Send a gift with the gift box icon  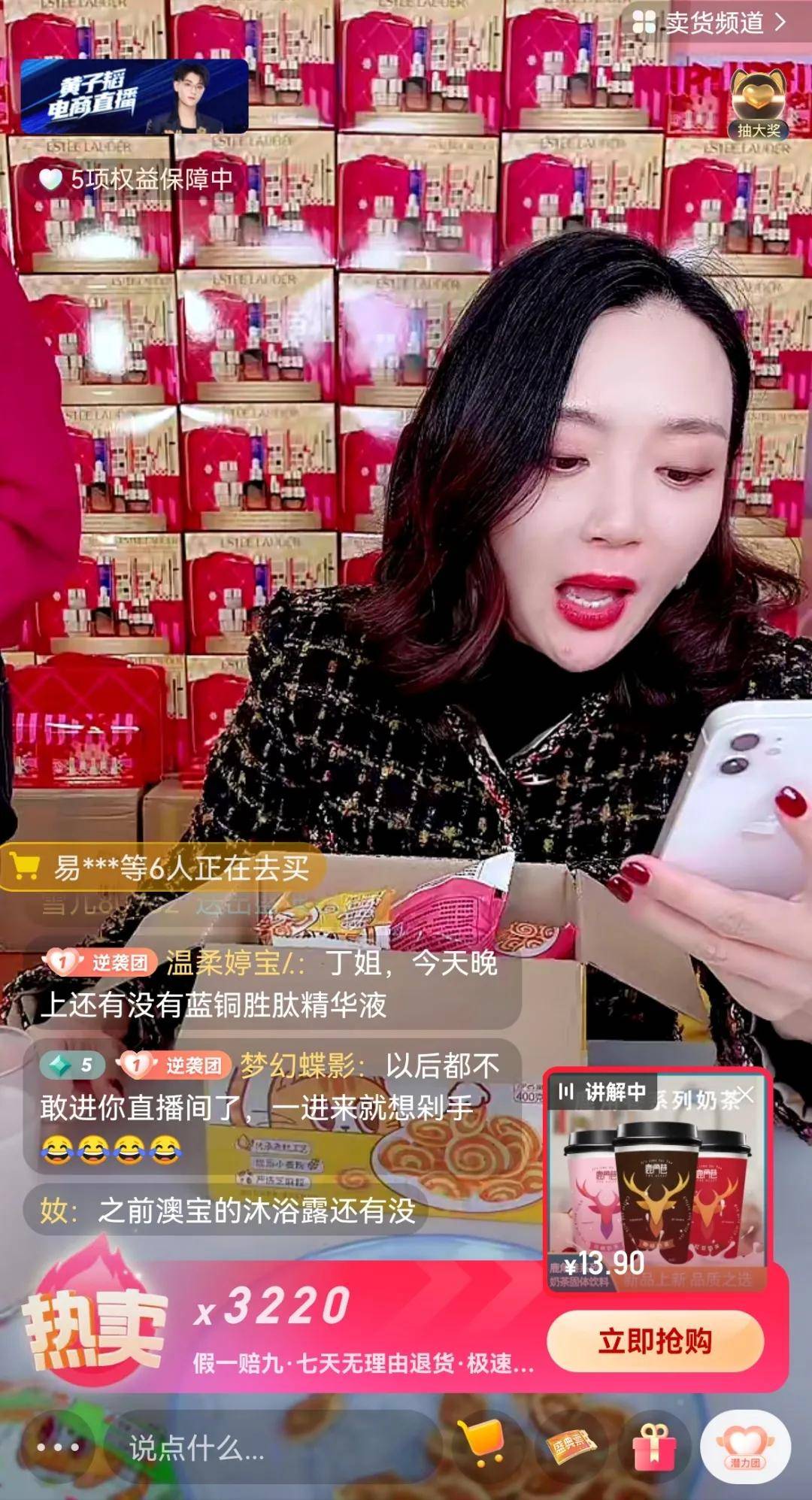655,1447
